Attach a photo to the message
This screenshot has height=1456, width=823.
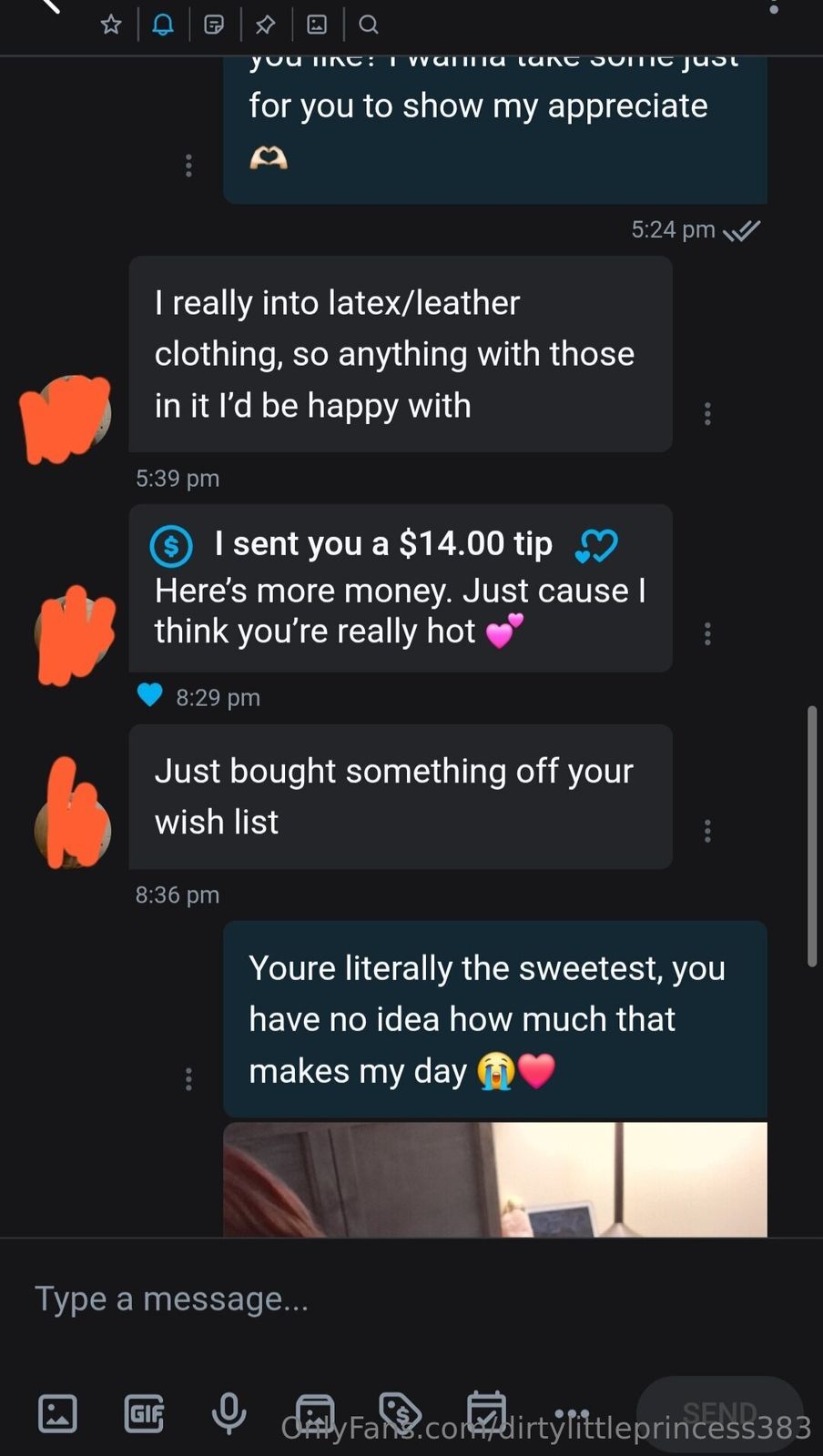coord(57,1413)
